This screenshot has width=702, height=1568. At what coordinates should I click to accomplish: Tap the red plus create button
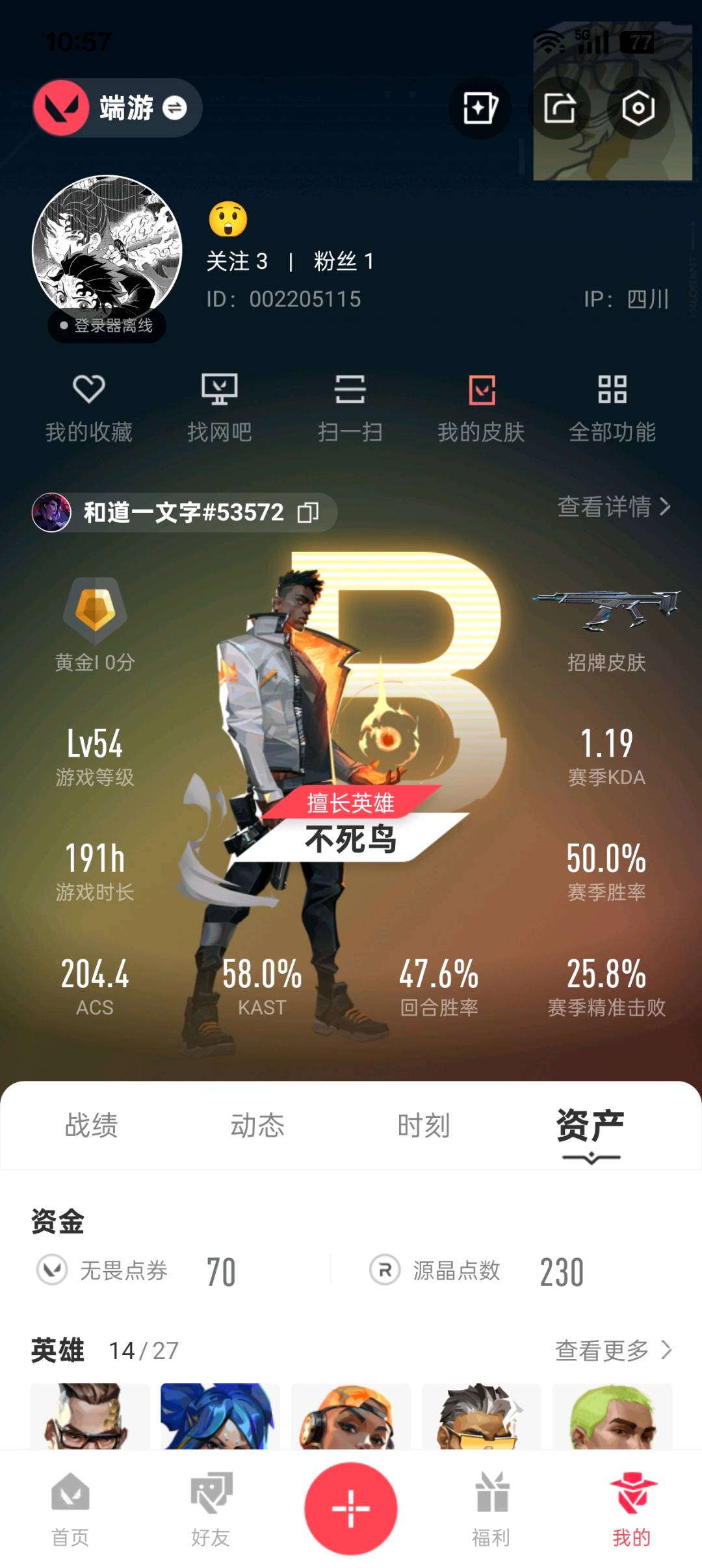tap(351, 1508)
